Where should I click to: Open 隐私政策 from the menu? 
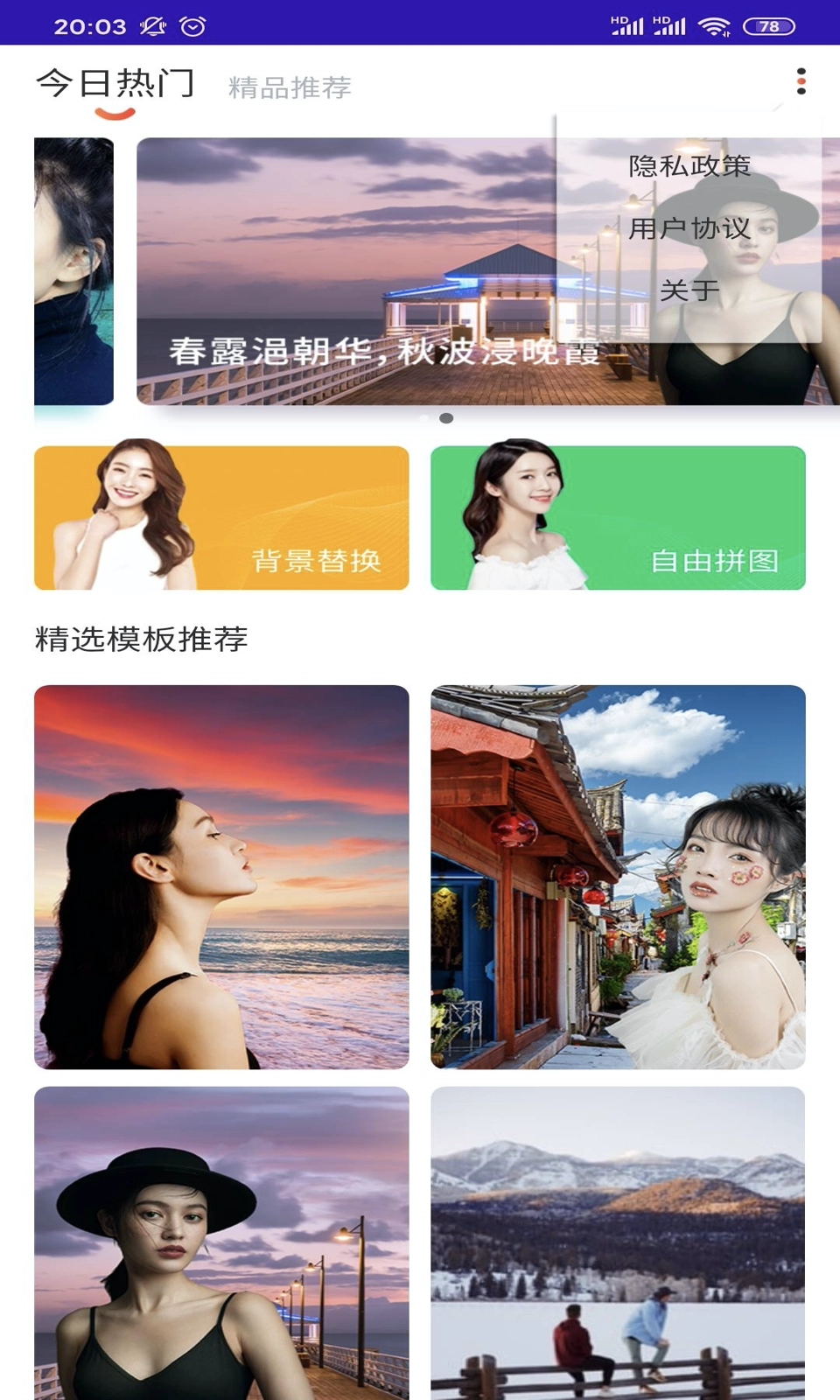[x=690, y=168]
